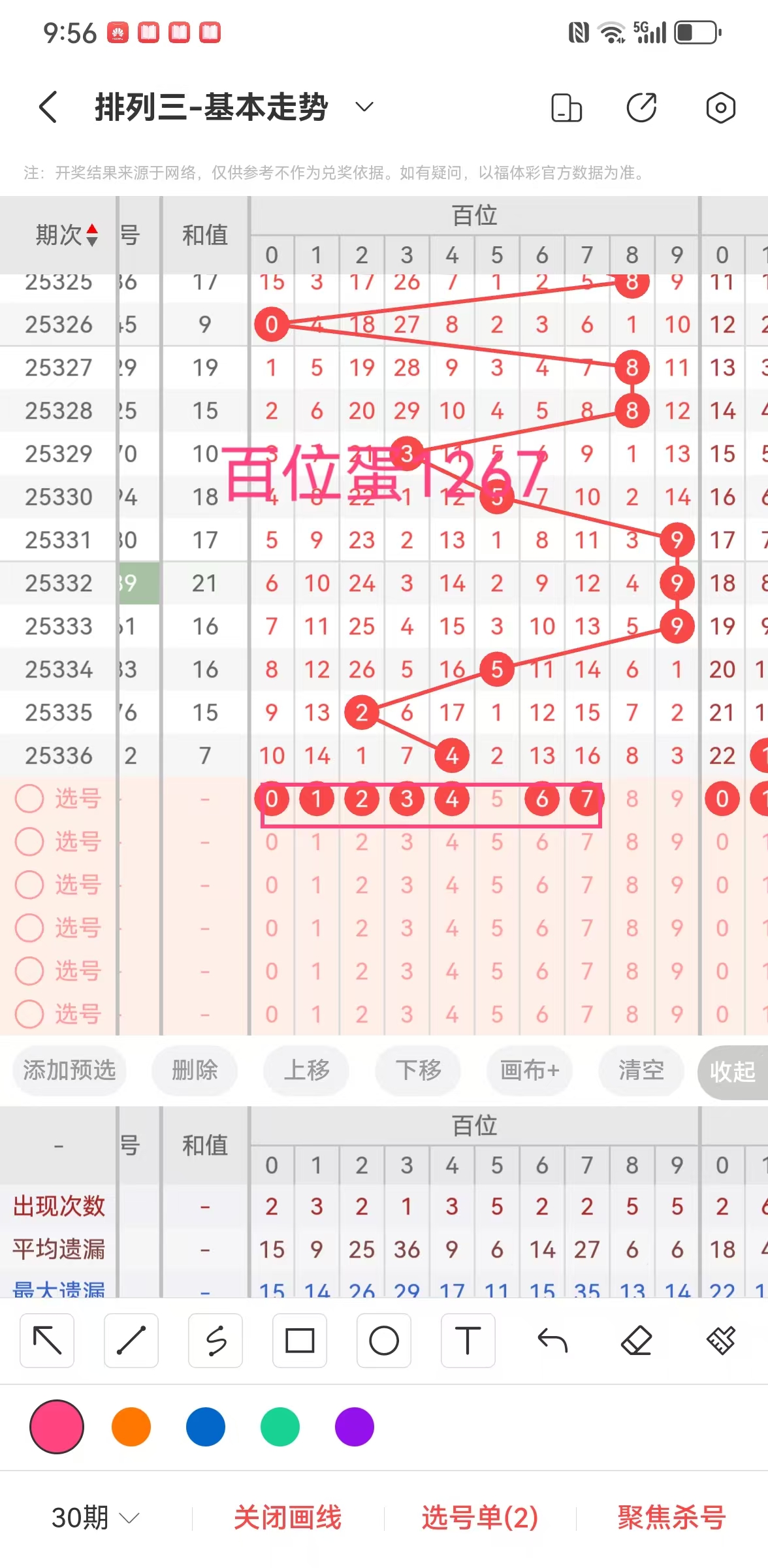Tap 删除 button
768x1568 pixels.
point(195,1070)
